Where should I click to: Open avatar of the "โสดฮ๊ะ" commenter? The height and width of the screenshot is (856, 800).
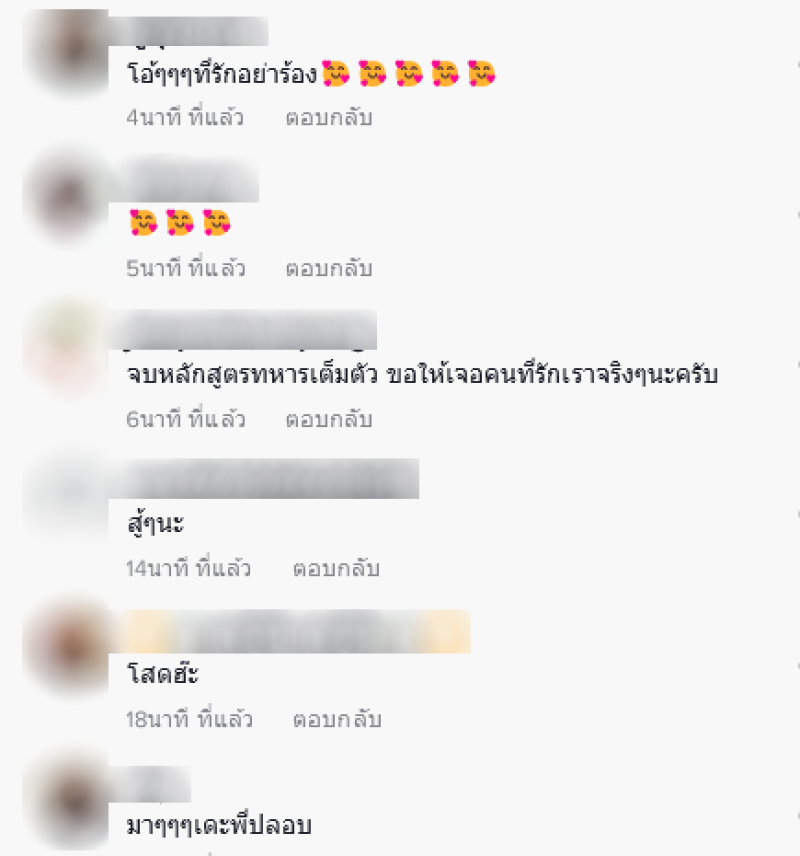click(x=66, y=650)
